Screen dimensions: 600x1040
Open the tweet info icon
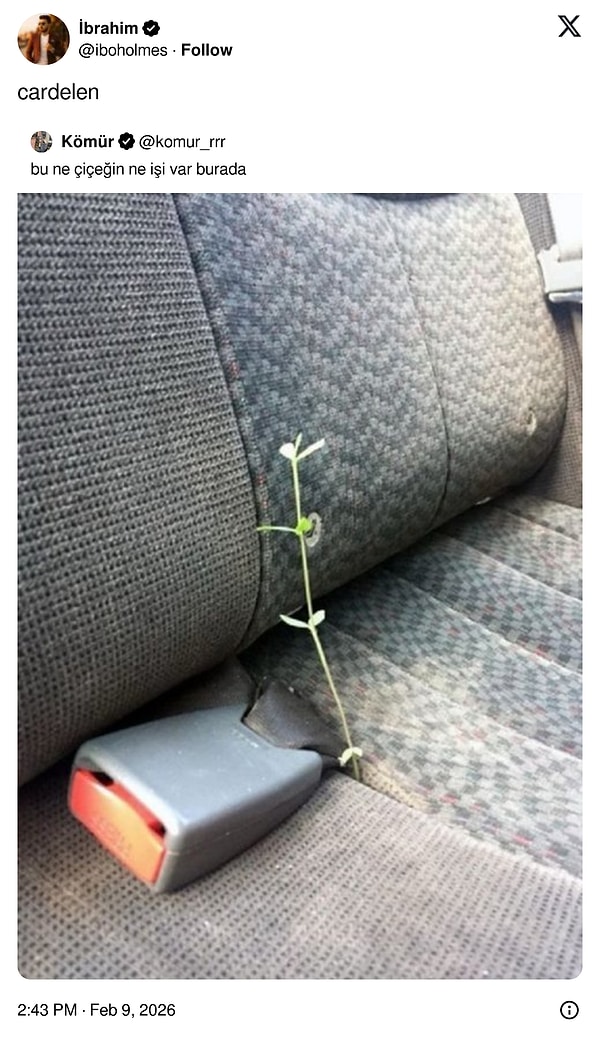(x=569, y=1010)
